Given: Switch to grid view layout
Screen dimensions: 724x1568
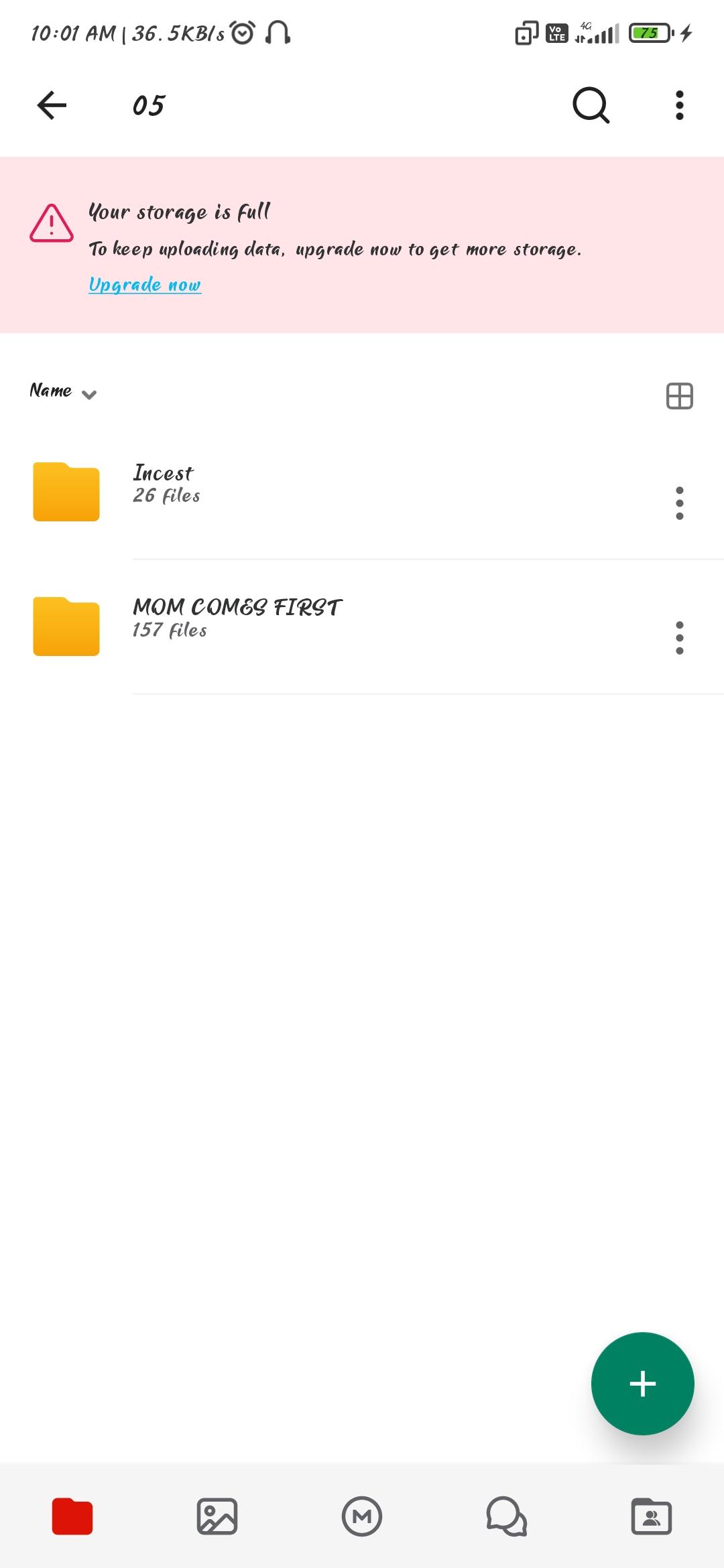Looking at the screenshot, I should pos(679,396).
